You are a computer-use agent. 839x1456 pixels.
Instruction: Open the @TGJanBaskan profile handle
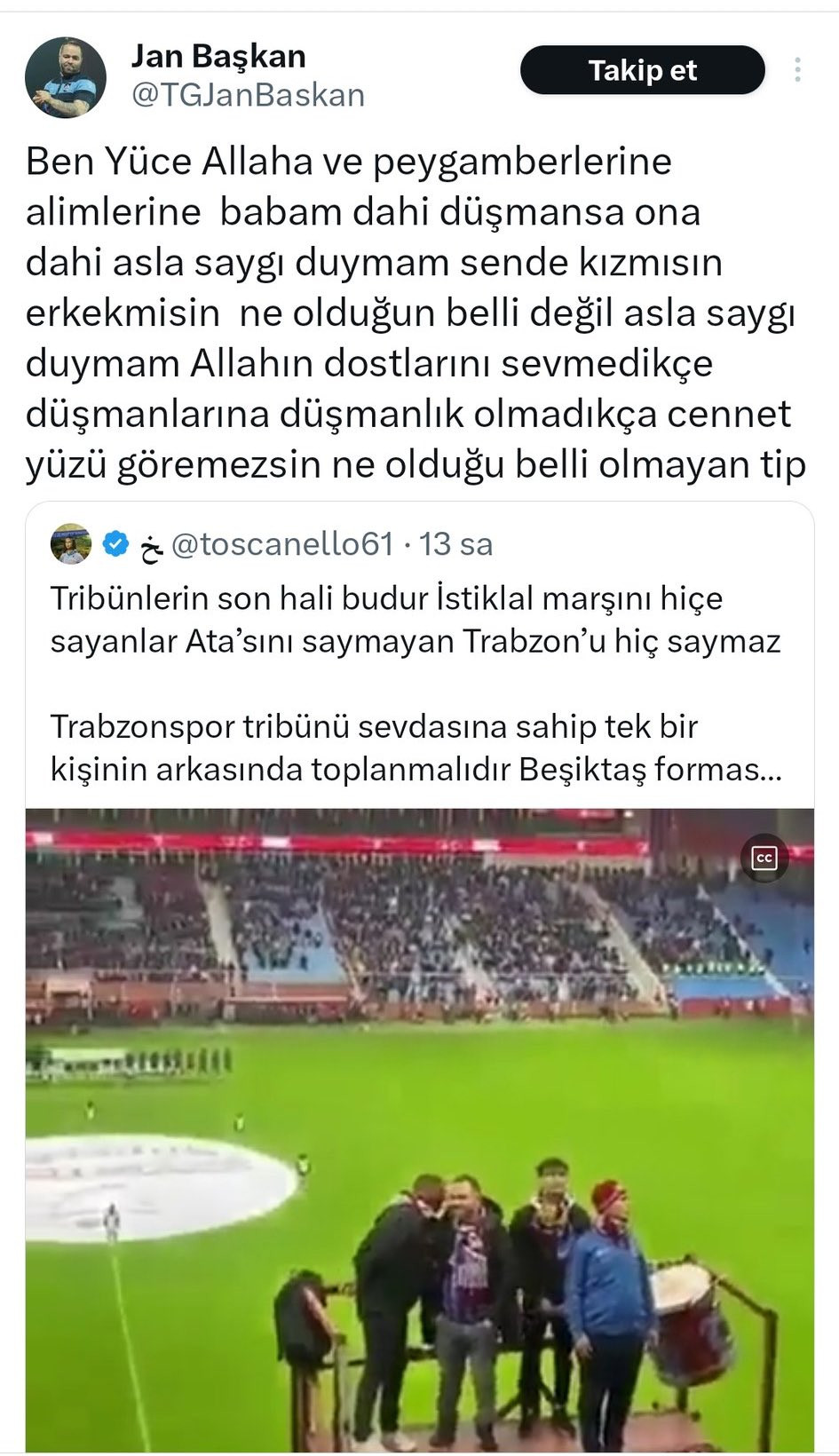248,95
